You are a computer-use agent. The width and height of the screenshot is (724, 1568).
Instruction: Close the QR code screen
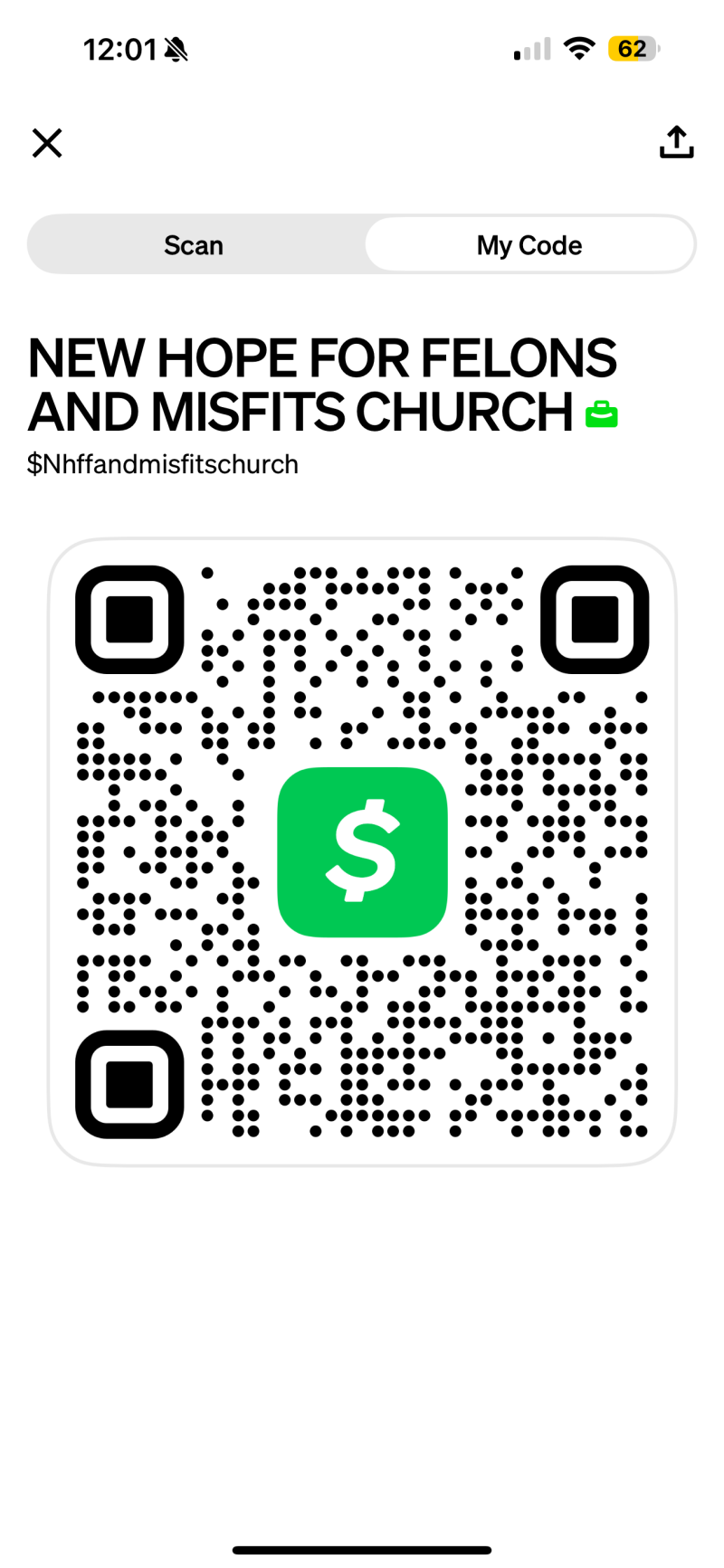click(47, 143)
